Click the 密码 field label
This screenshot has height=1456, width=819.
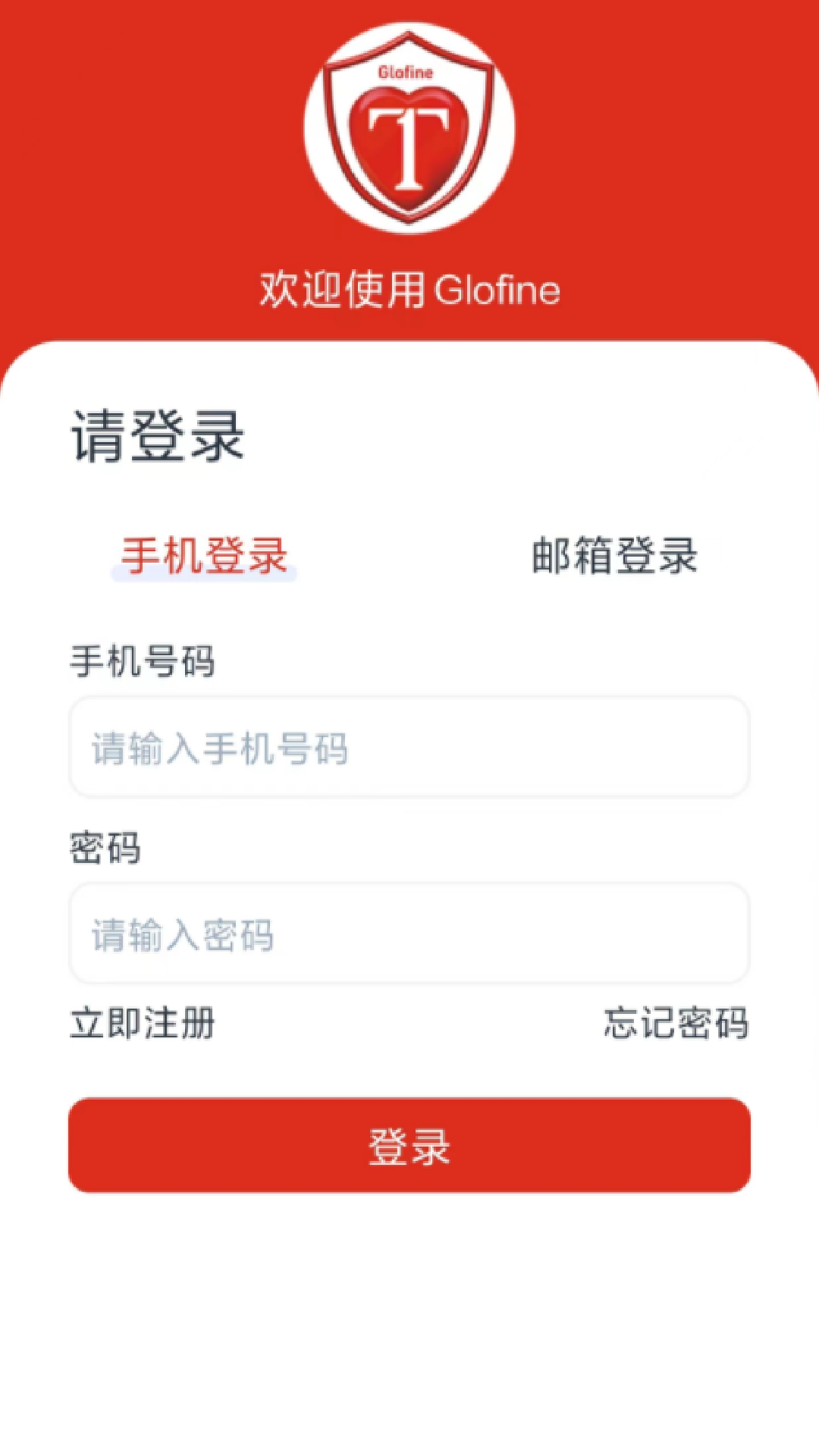[106, 851]
